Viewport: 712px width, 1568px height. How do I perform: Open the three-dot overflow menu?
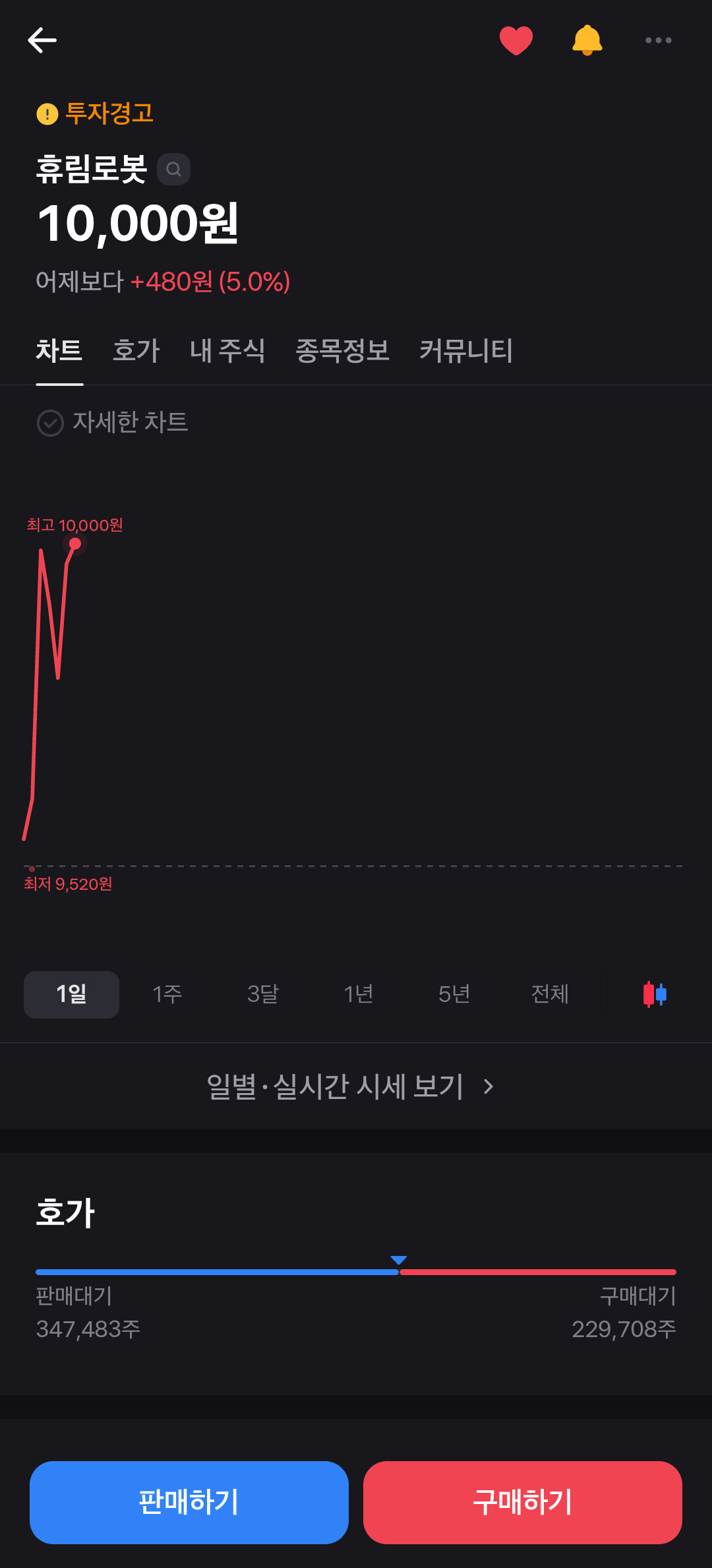coord(658,40)
